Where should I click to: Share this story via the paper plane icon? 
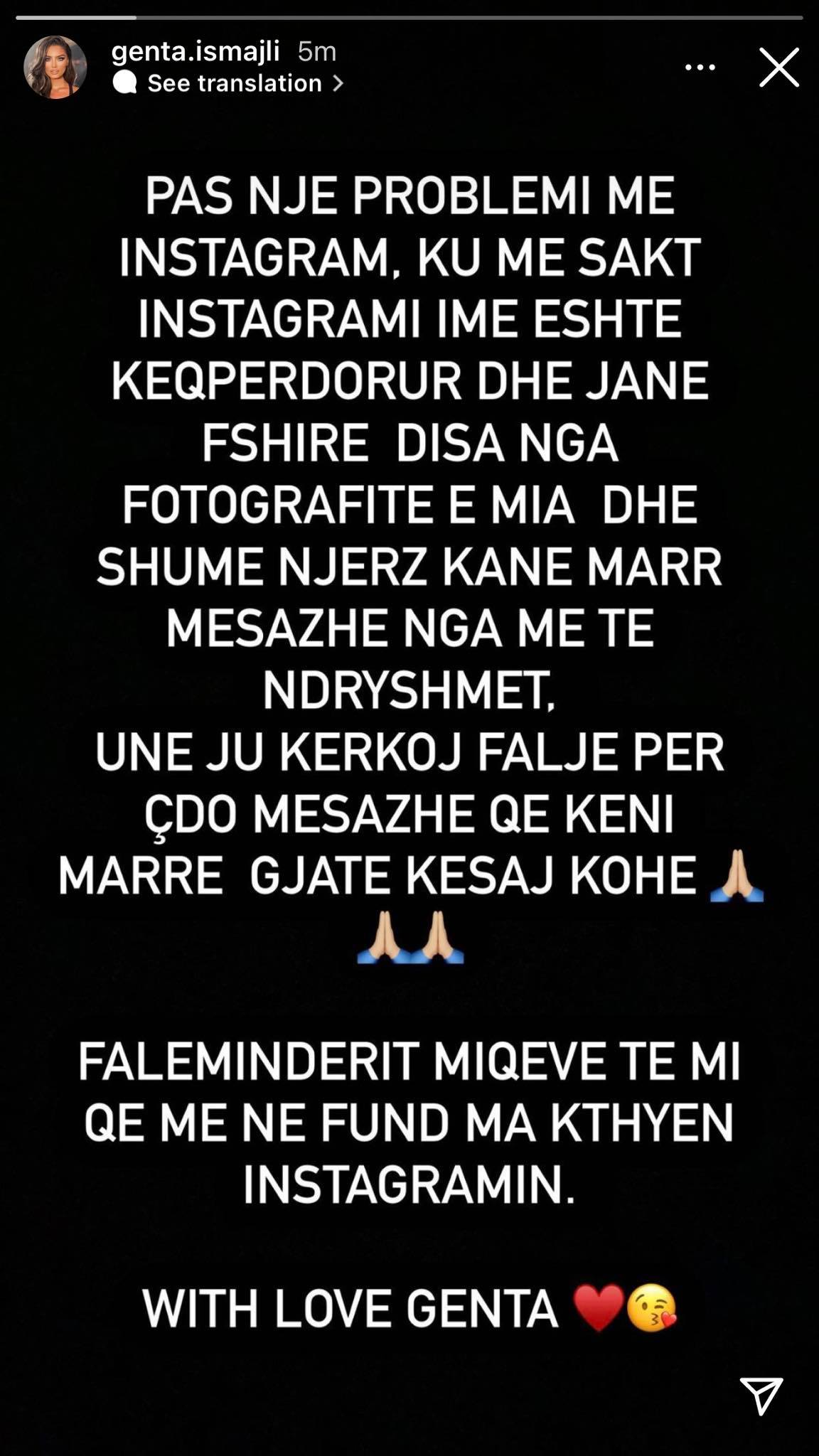coord(761,1395)
